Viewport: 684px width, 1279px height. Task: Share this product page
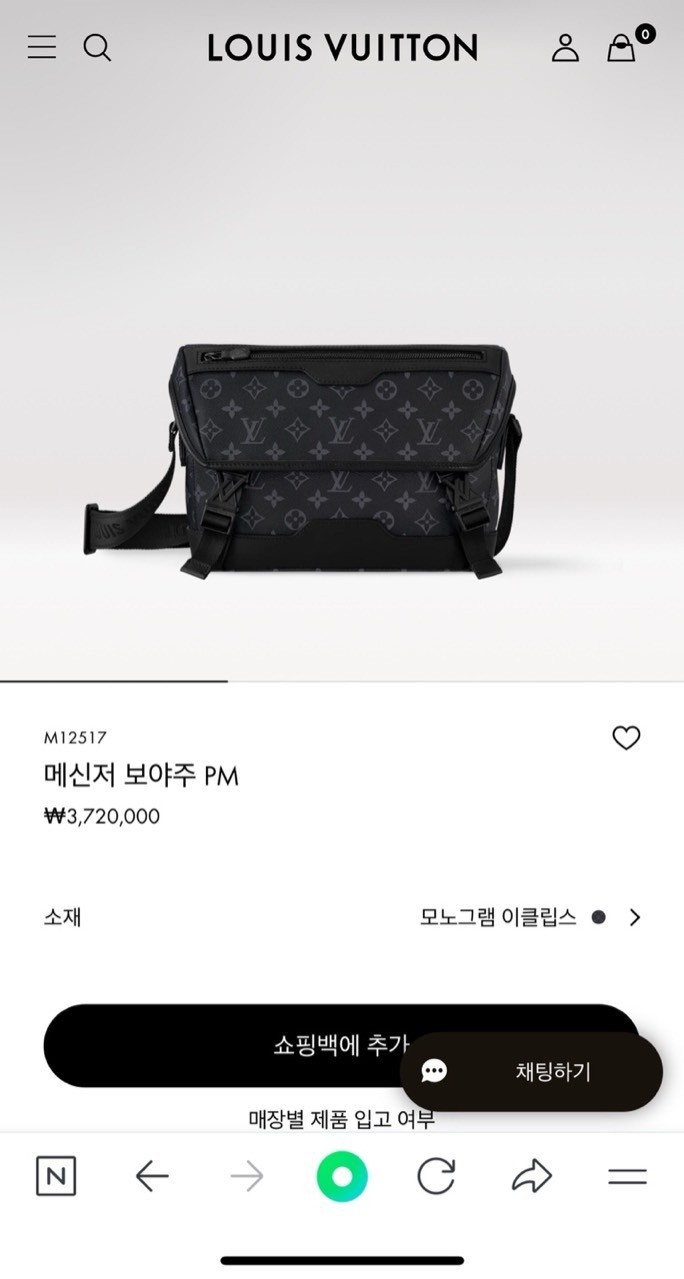click(531, 1177)
